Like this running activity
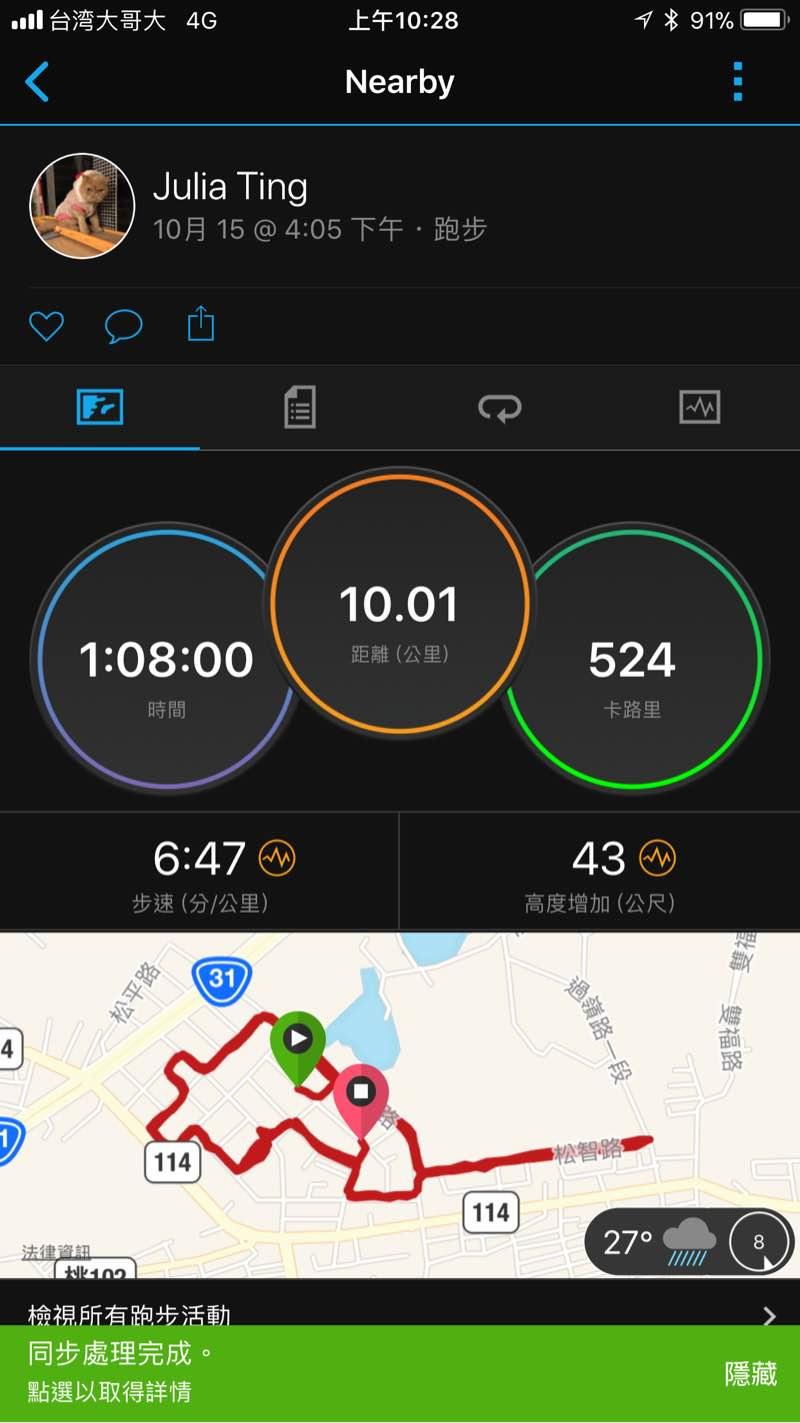This screenshot has width=800, height=1423. pos(46,326)
